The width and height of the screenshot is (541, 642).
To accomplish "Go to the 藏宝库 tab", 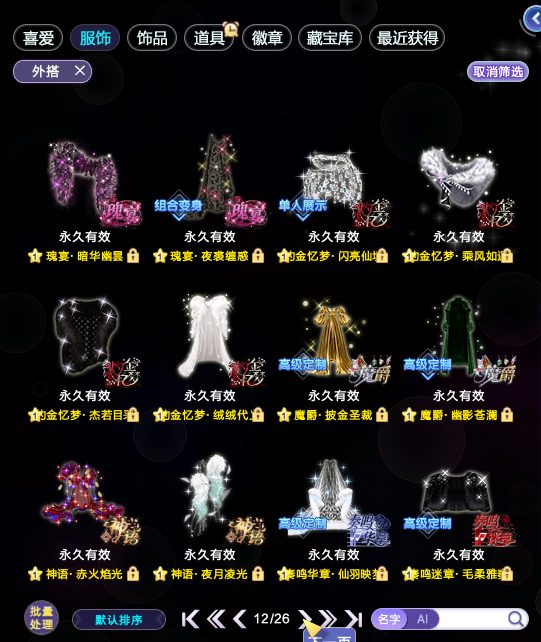I will coord(330,38).
